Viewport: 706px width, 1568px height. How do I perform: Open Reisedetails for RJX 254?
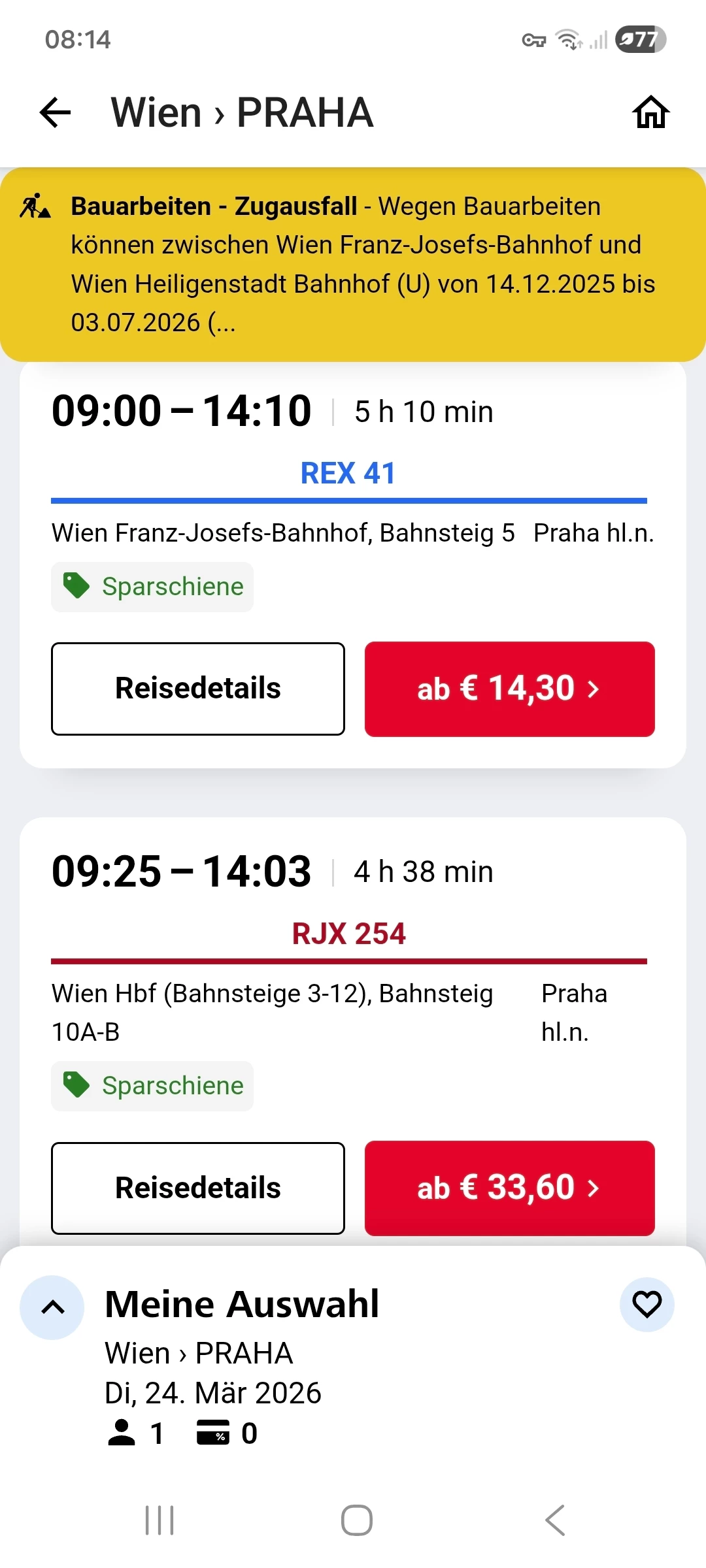198,1188
